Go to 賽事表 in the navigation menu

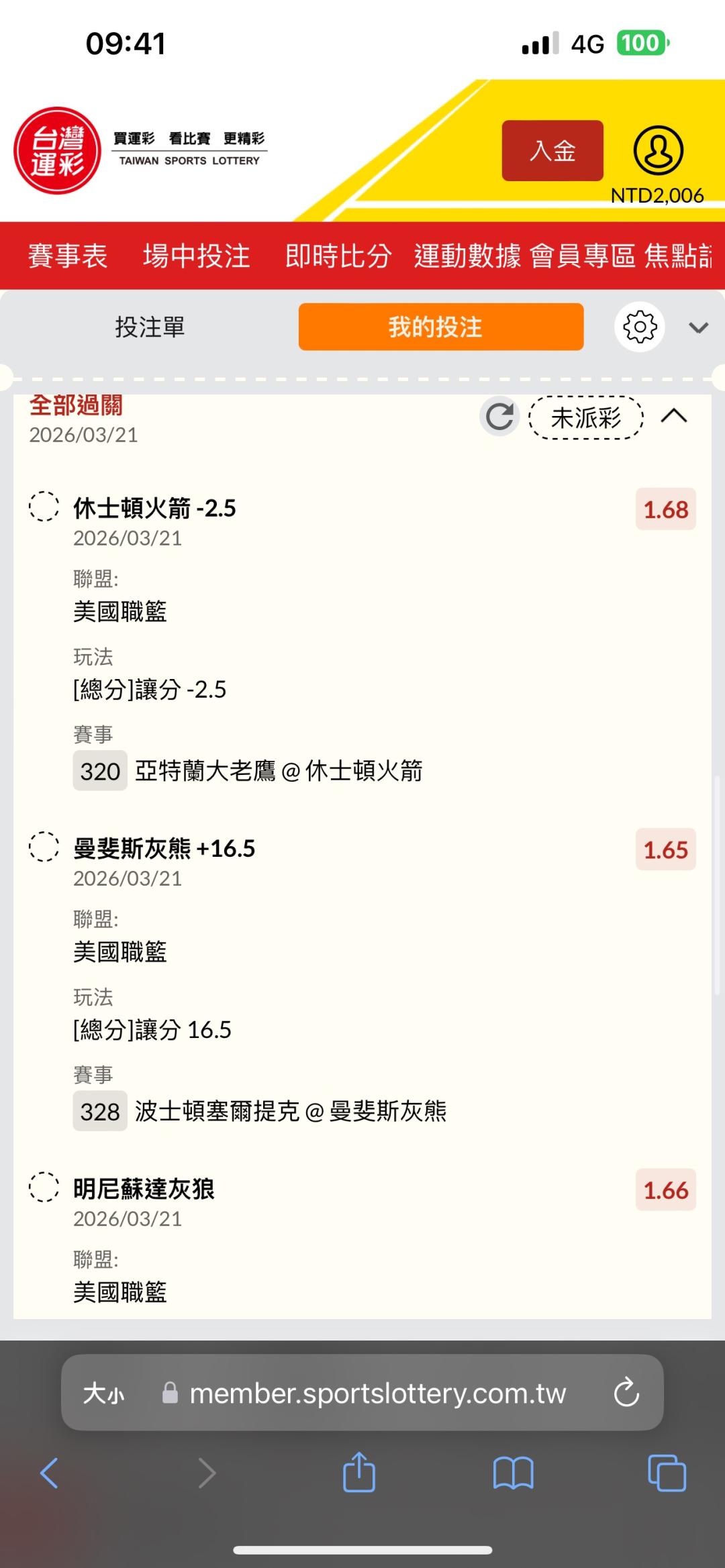tap(68, 256)
